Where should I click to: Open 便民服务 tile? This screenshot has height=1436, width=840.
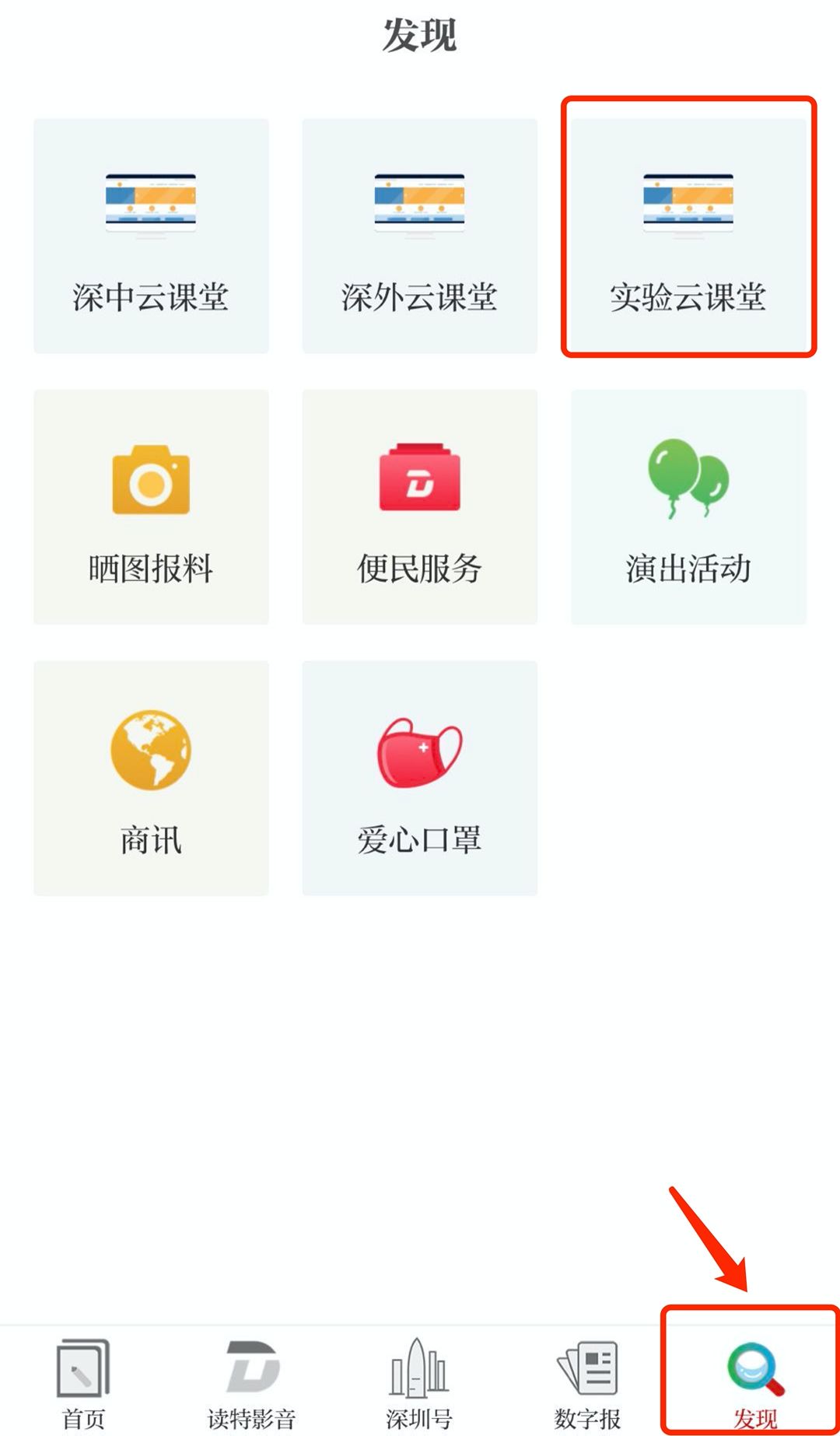[419, 506]
